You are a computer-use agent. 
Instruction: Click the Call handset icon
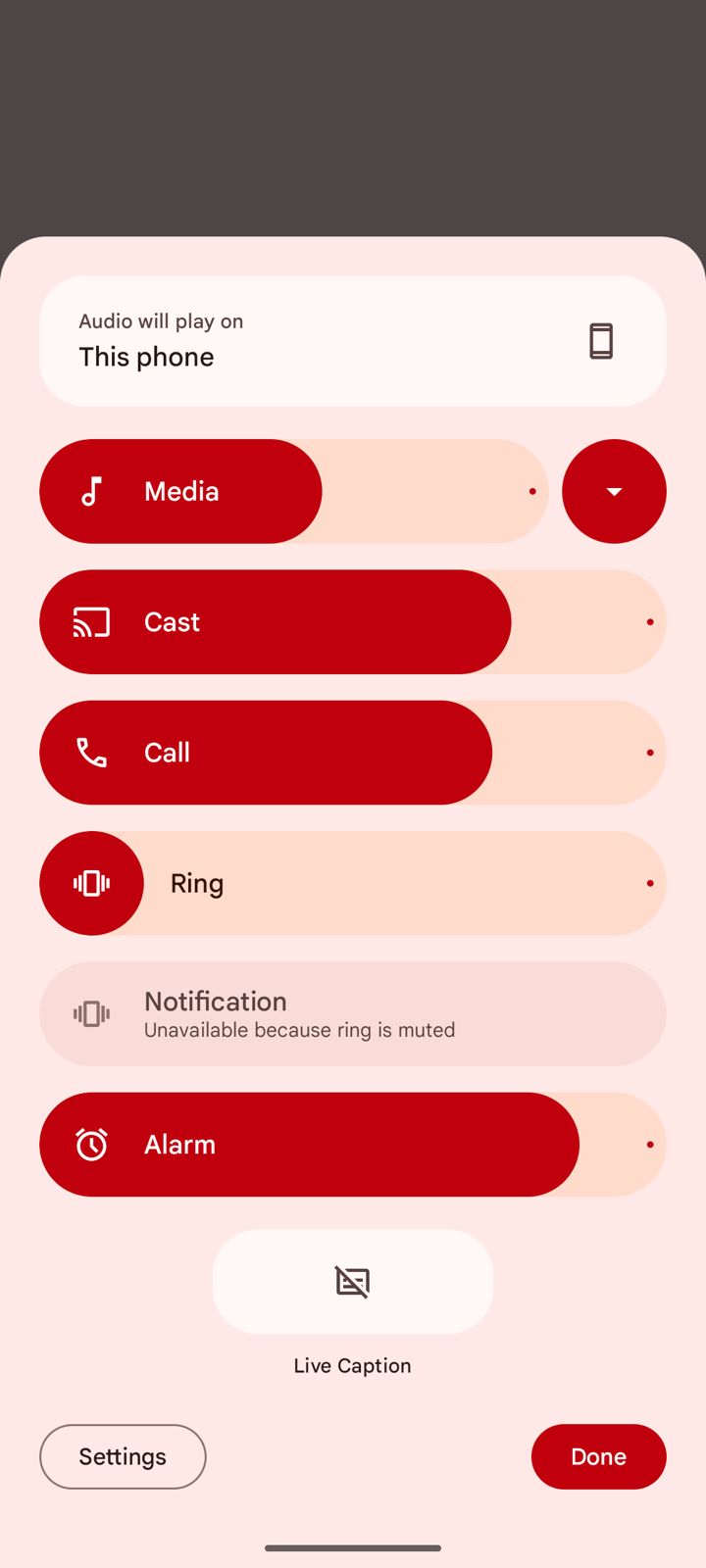[x=91, y=753]
